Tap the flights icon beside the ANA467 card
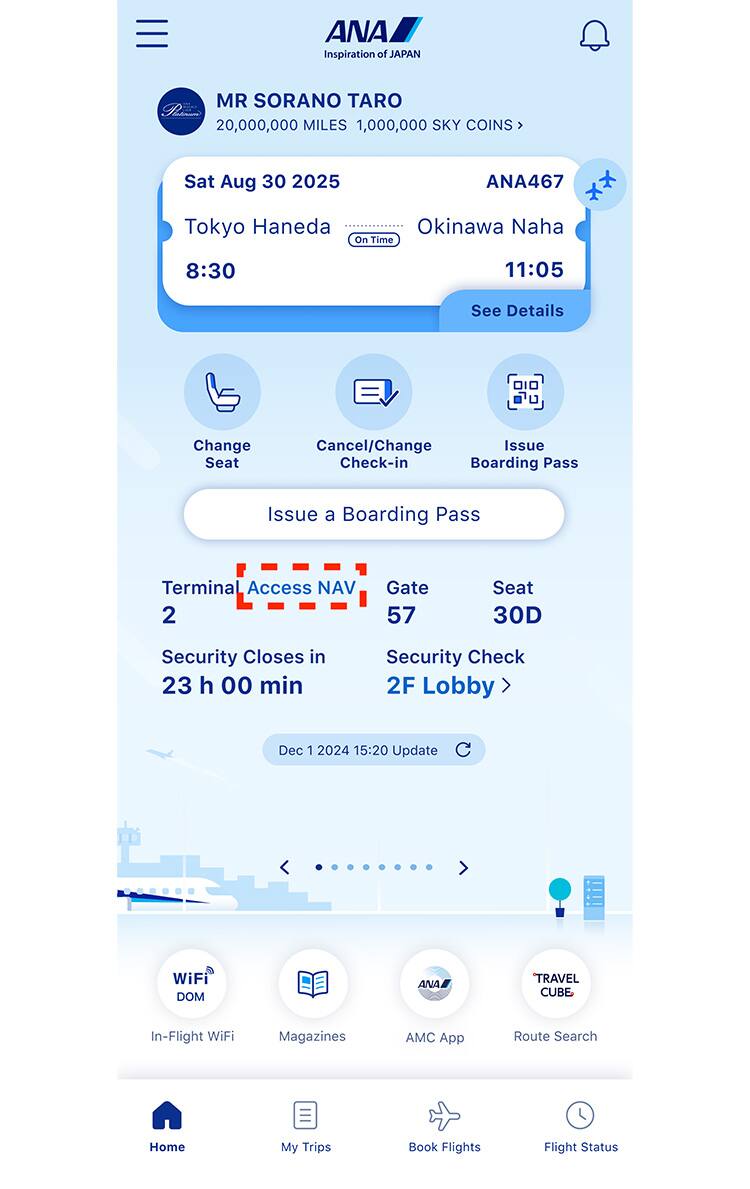The width and height of the screenshot is (750, 1189). pos(601,184)
